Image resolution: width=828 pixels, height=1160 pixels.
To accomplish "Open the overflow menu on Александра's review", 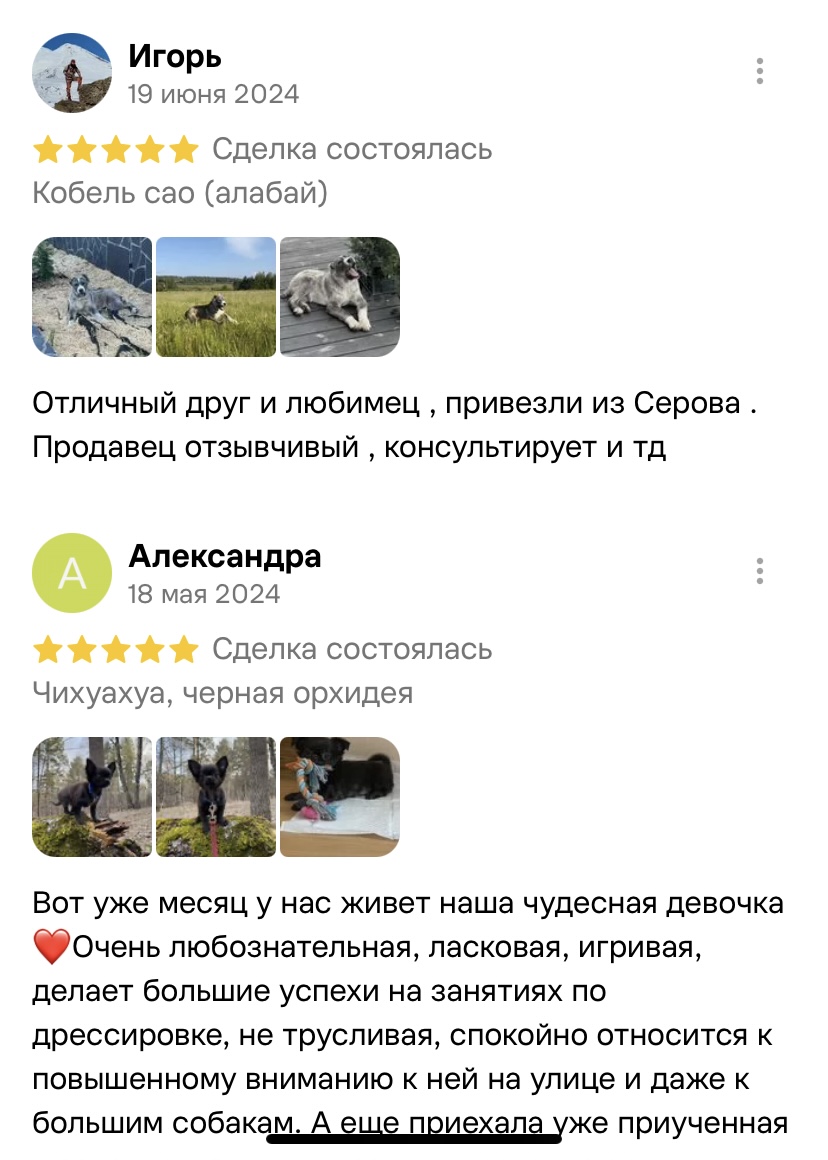I will coord(759,571).
